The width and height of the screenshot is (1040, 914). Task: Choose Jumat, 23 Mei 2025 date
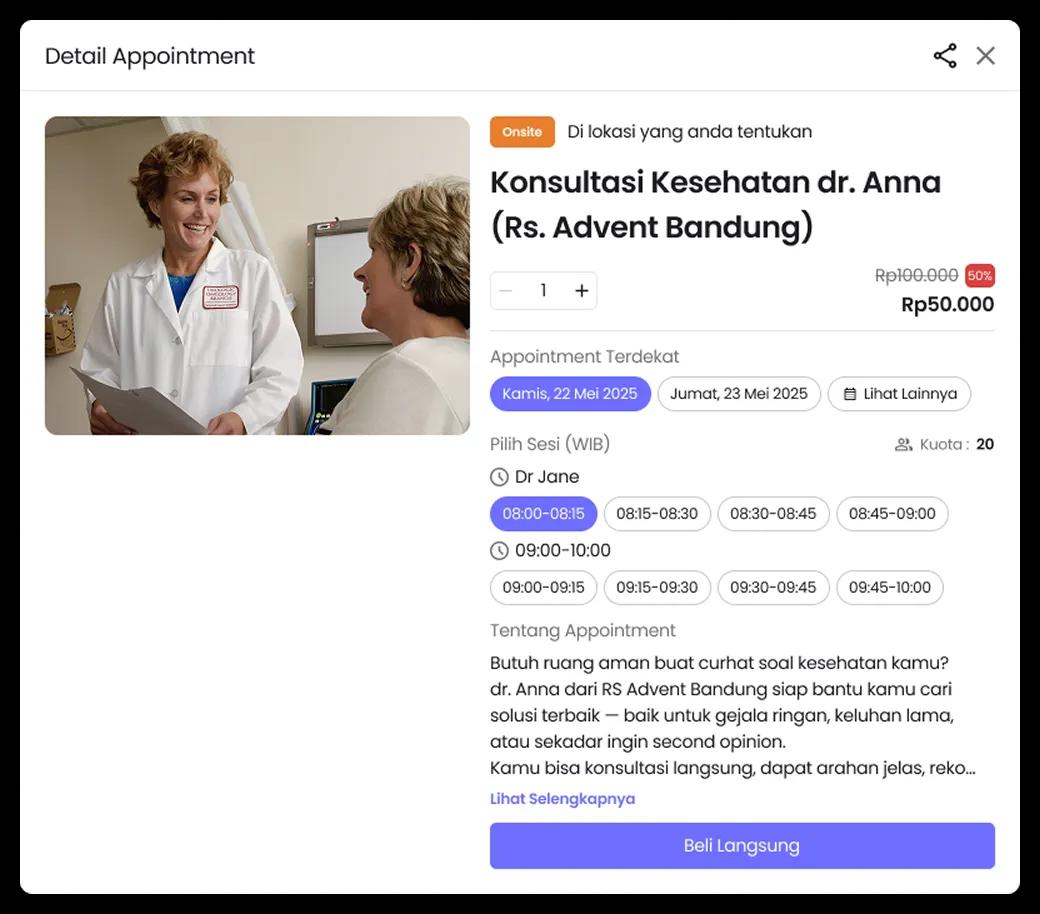point(739,394)
